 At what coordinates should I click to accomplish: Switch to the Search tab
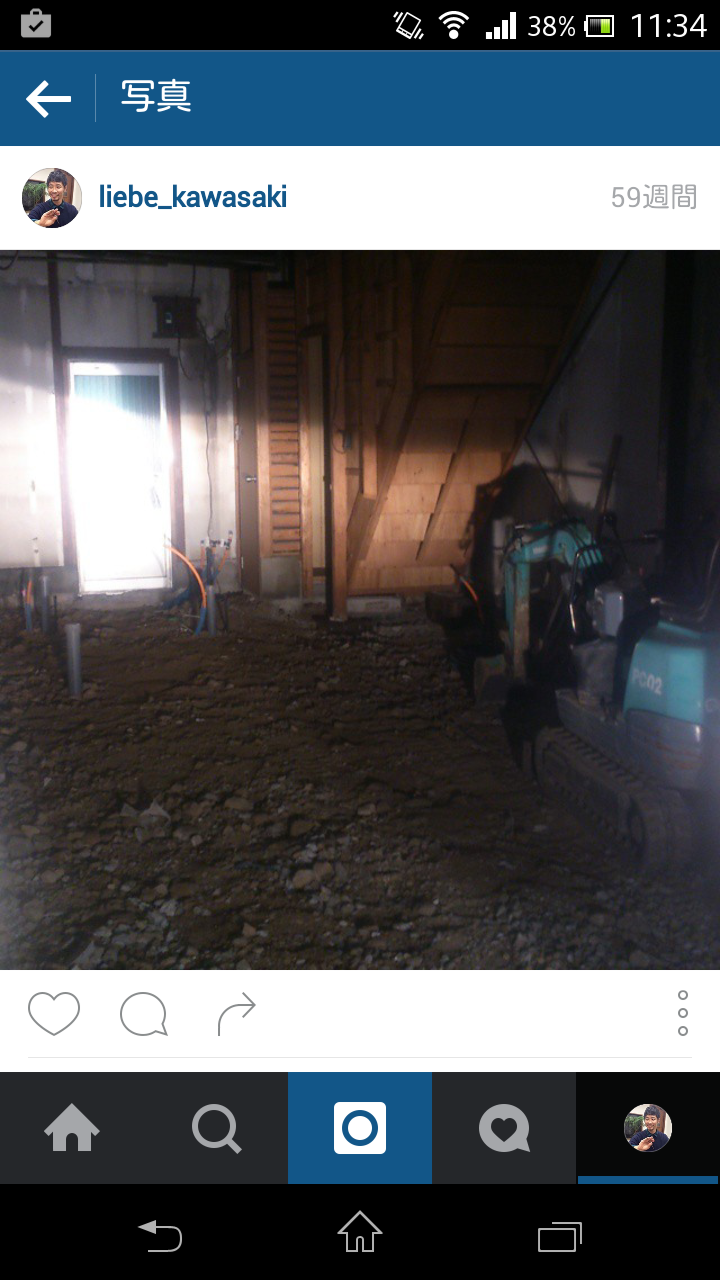click(x=216, y=1128)
